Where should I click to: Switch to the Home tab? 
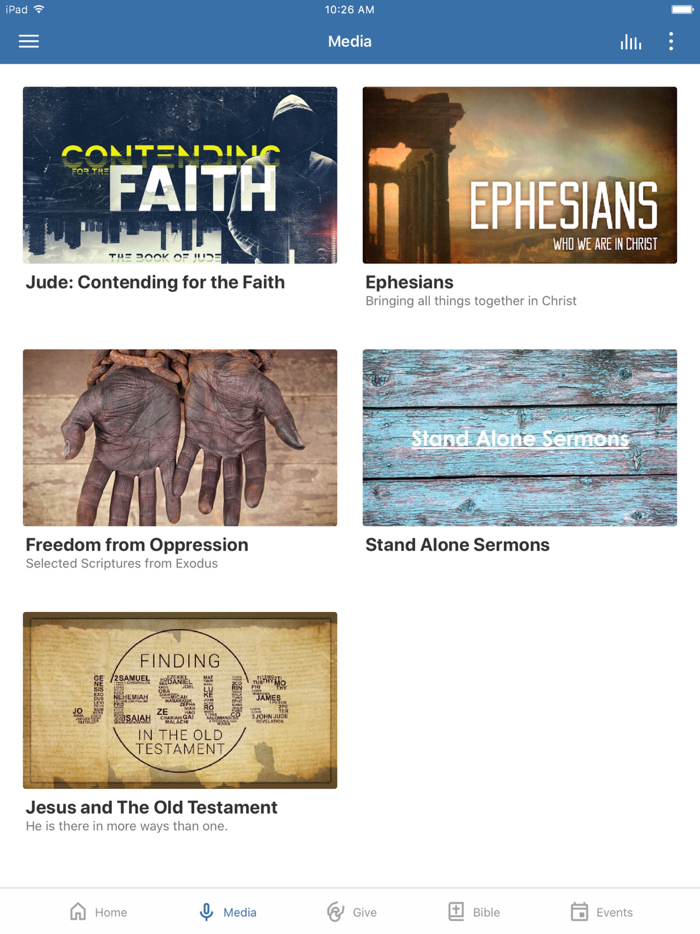pyautogui.click(x=98, y=912)
